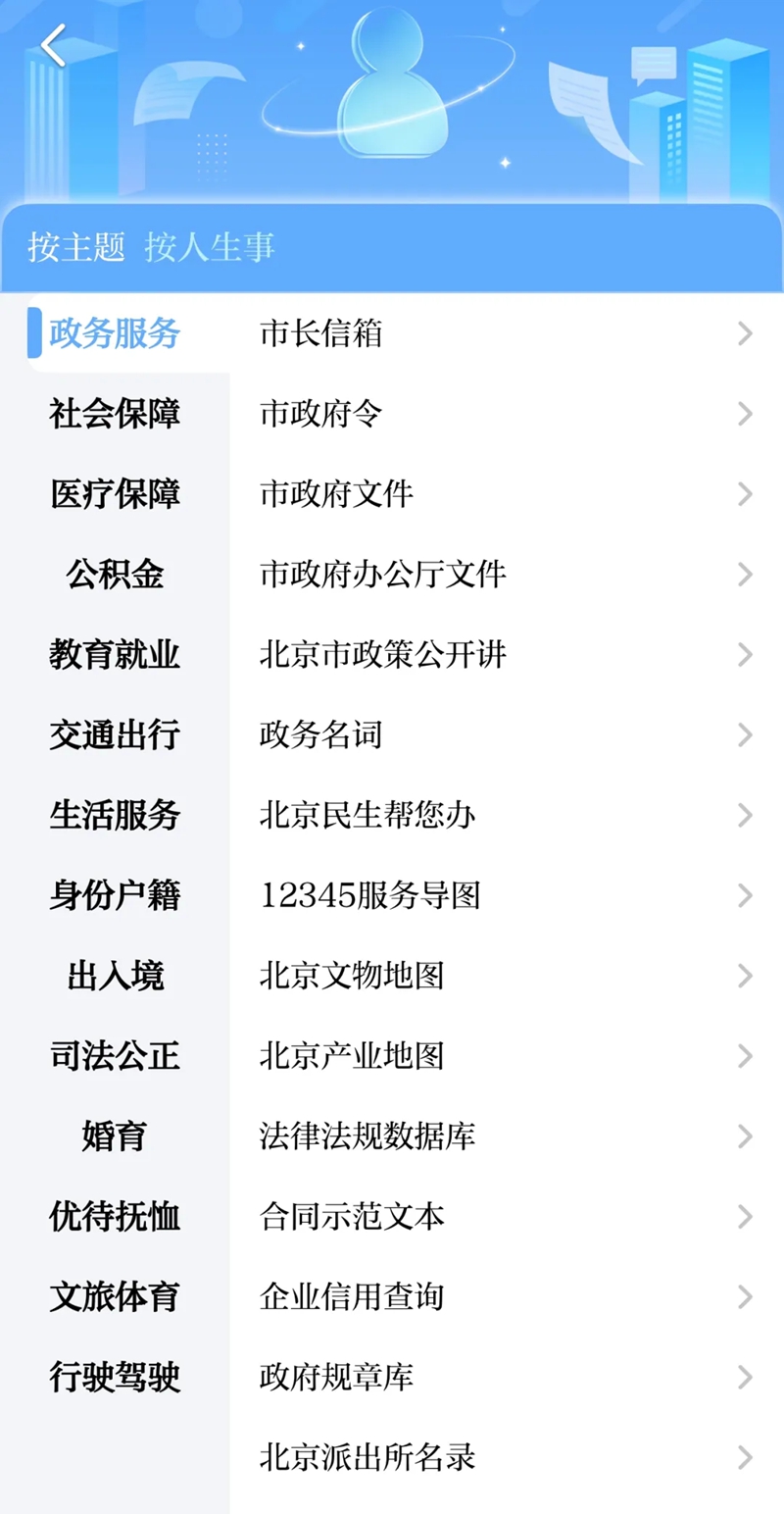View 市政府办公厅文件

coord(507,575)
